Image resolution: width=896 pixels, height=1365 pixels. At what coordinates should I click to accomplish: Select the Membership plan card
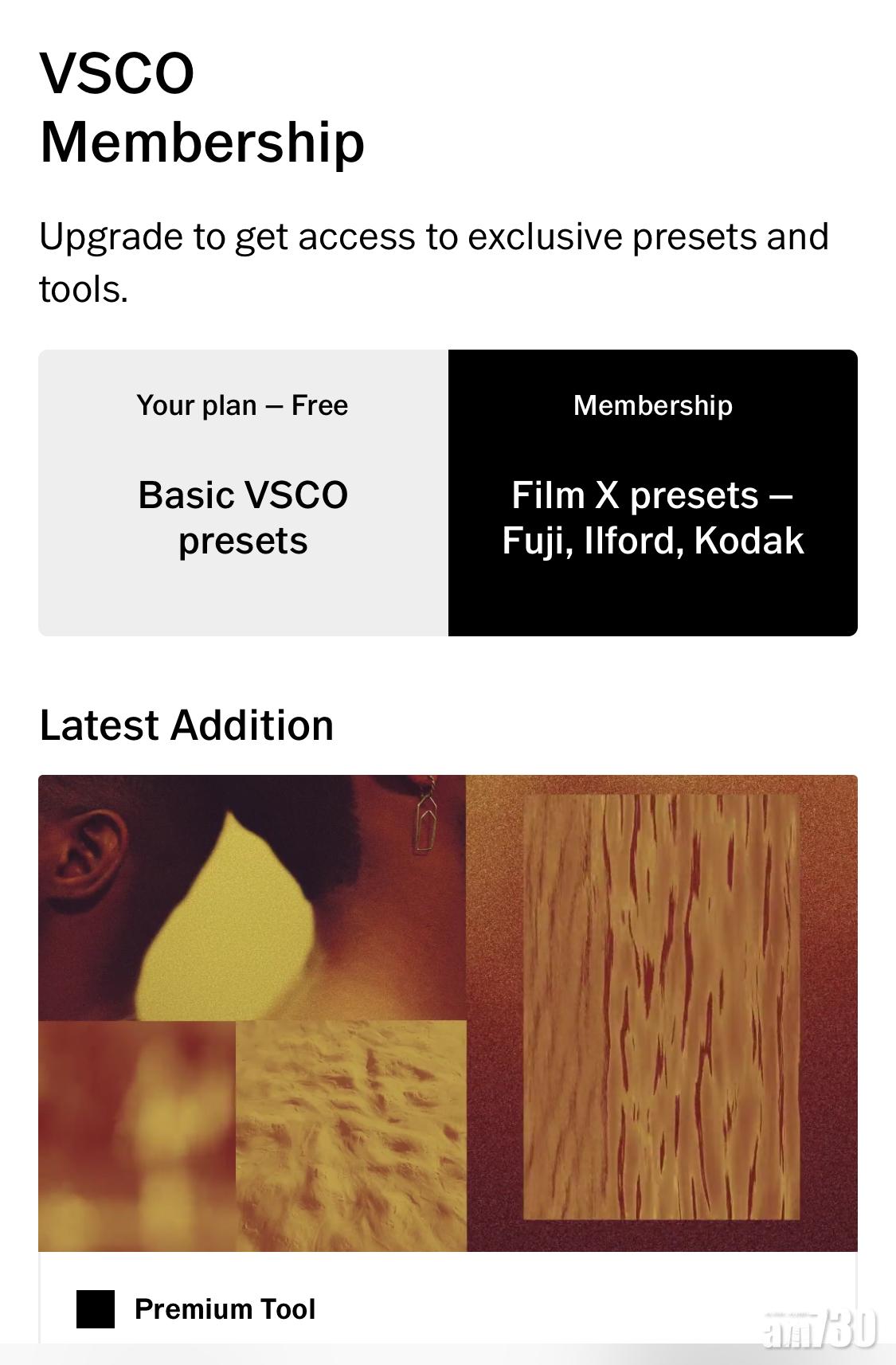(652, 492)
